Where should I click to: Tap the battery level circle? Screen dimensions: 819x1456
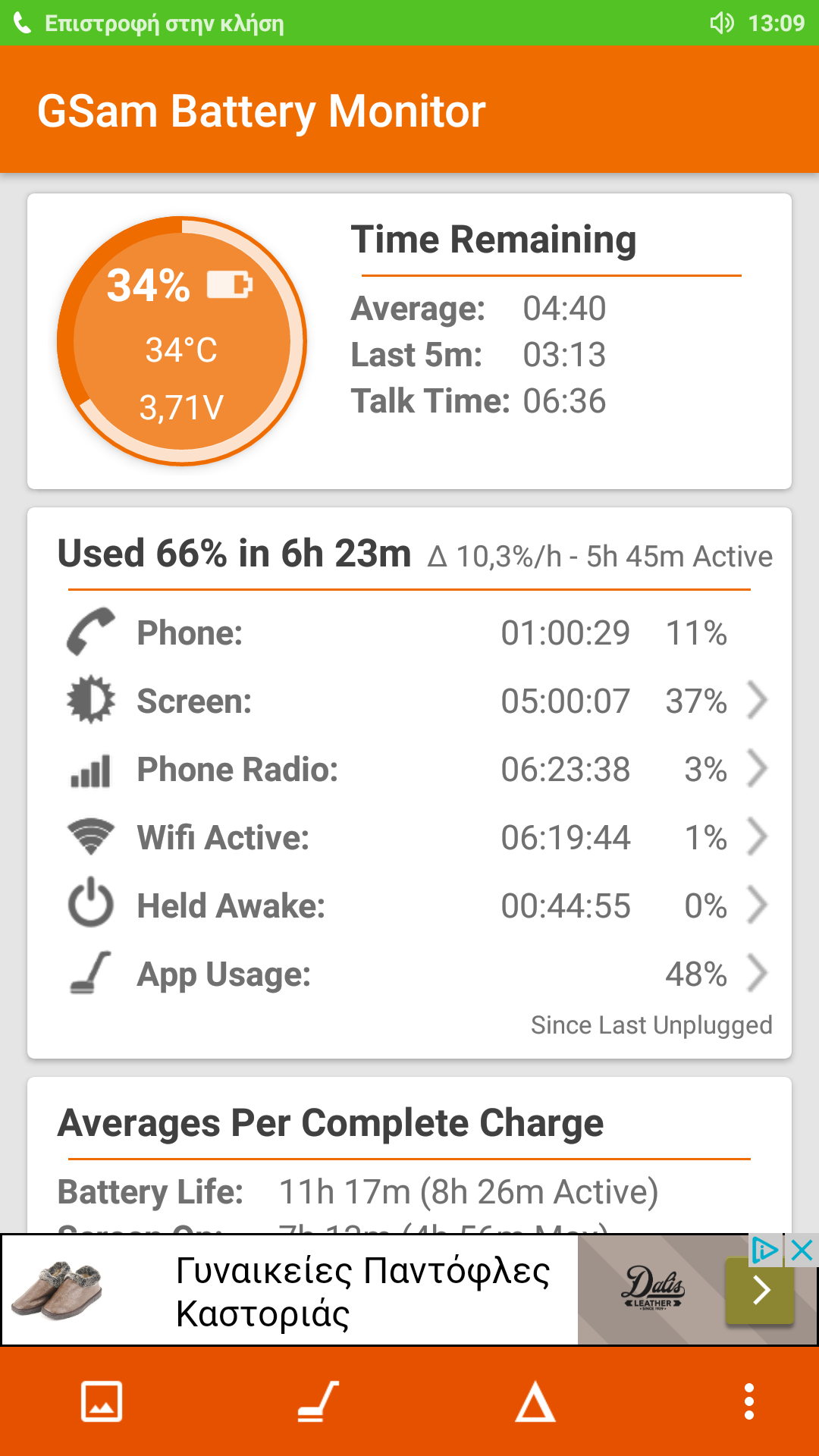click(182, 341)
